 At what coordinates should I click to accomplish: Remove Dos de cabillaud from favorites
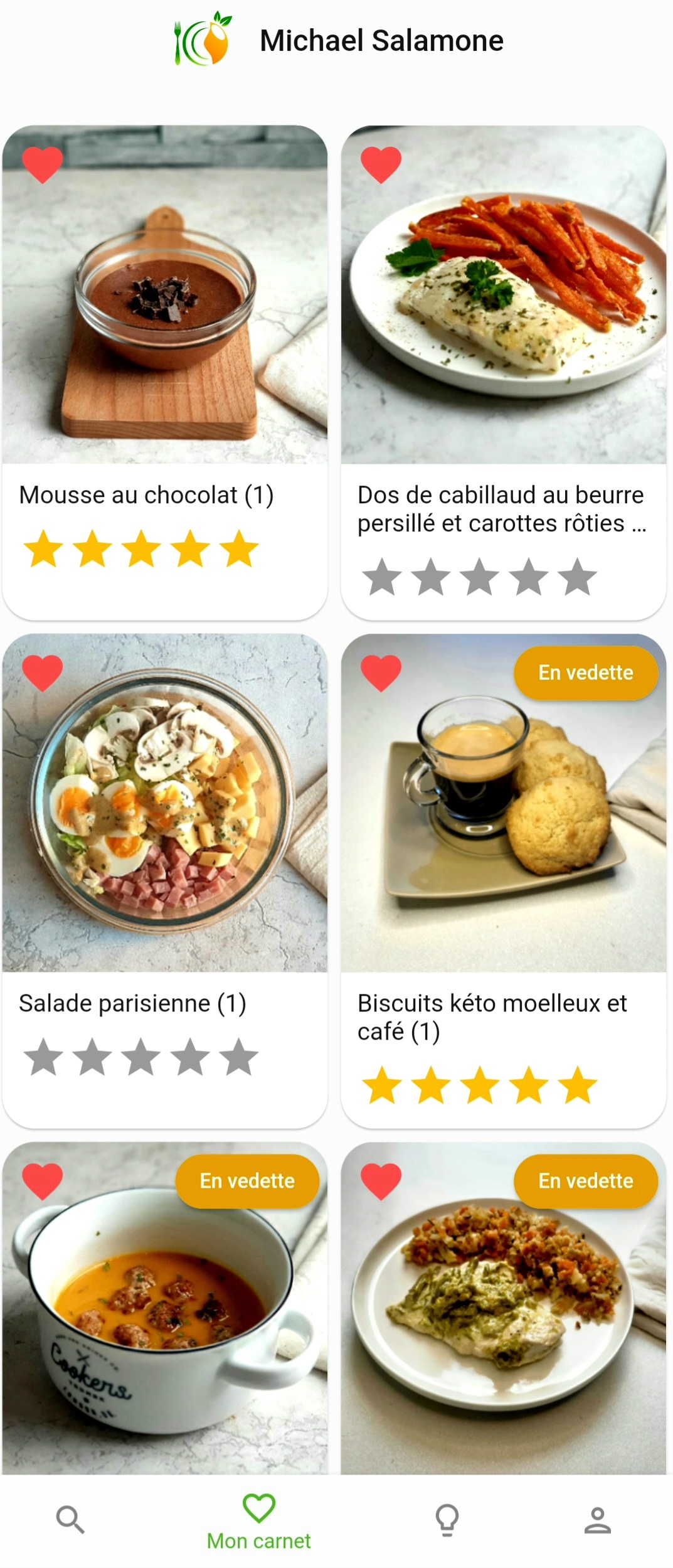381,165
